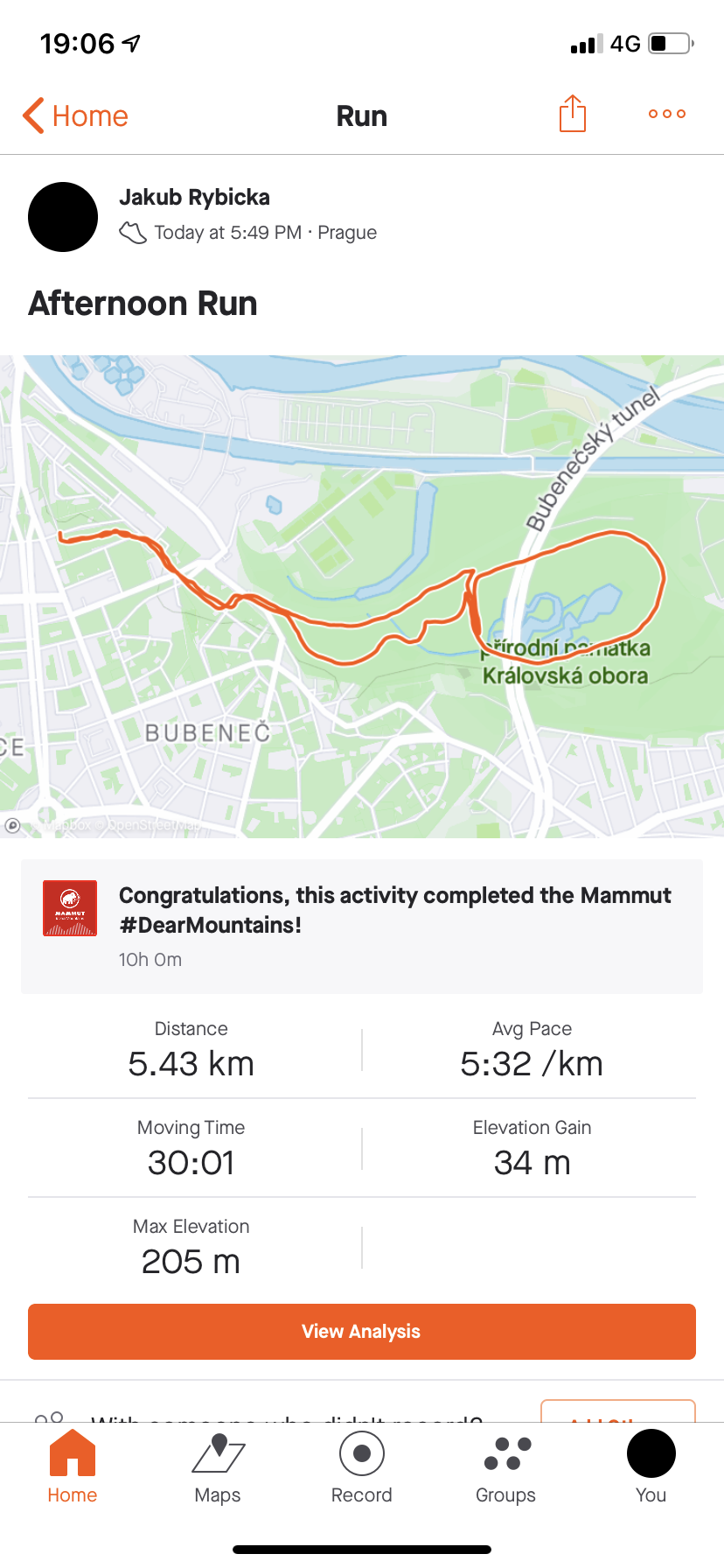Open the Mammut #DearMountains challenge card
The height and width of the screenshot is (1568, 724).
pyautogui.click(x=362, y=927)
